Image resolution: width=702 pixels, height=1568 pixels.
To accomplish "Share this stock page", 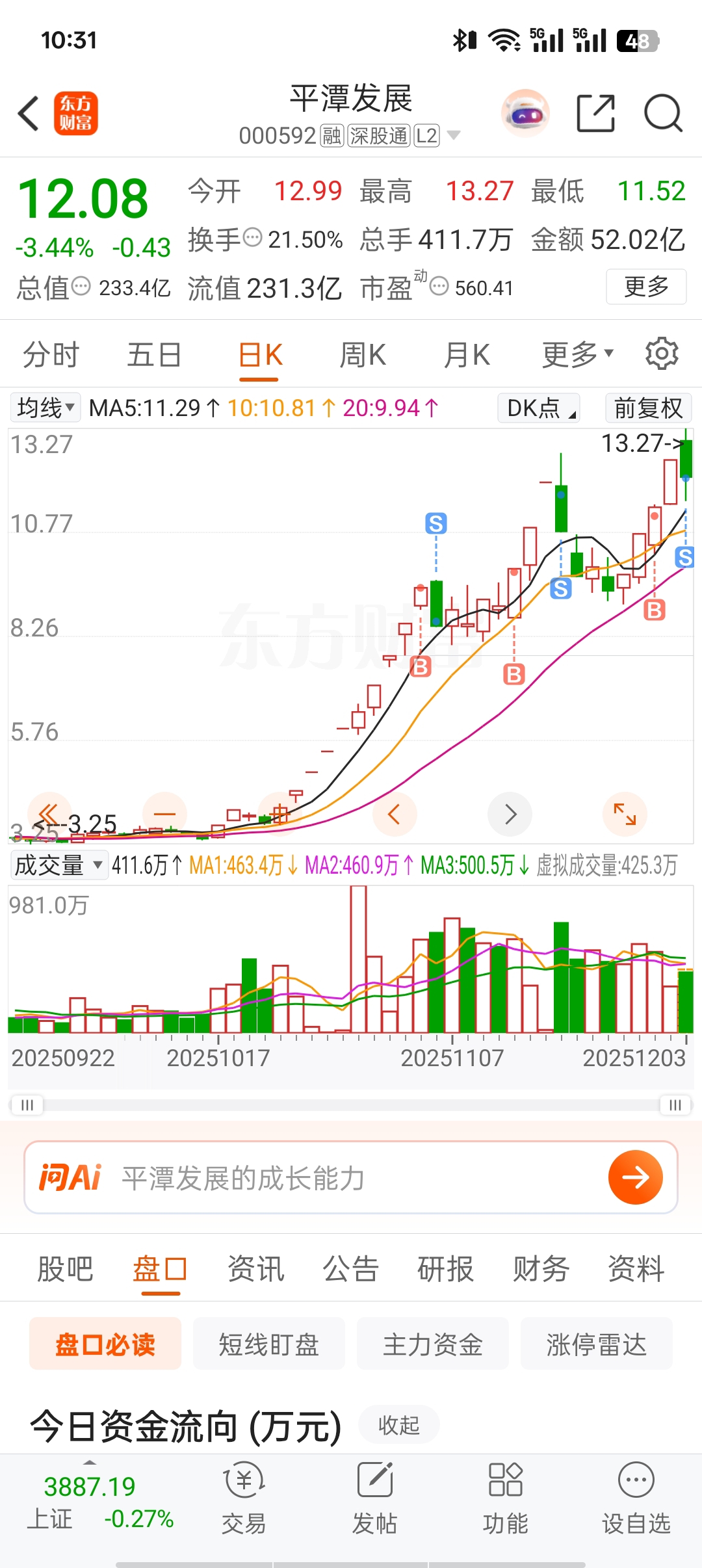I will [595, 114].
